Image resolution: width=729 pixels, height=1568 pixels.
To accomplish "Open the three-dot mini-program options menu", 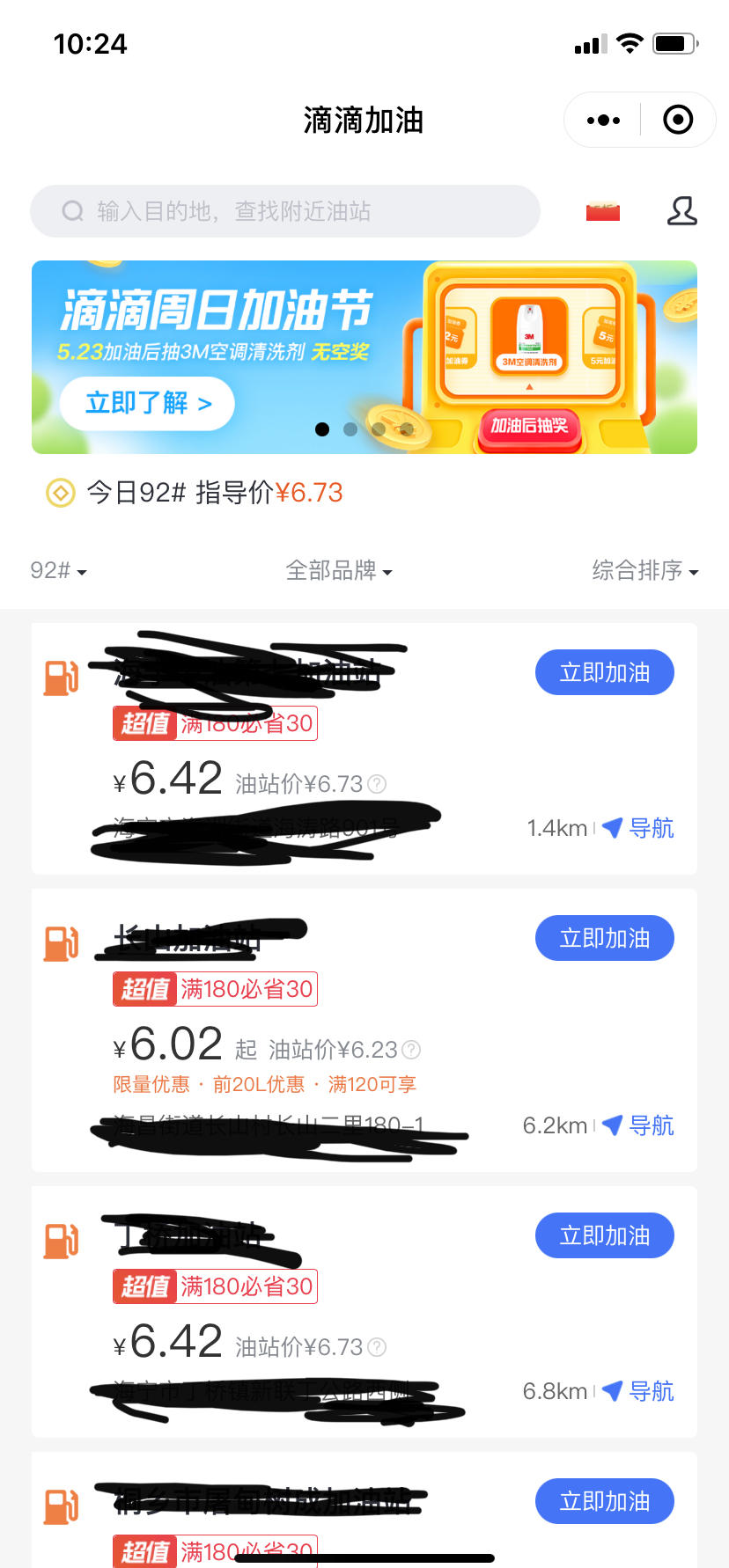I will (x=602, y=120).
